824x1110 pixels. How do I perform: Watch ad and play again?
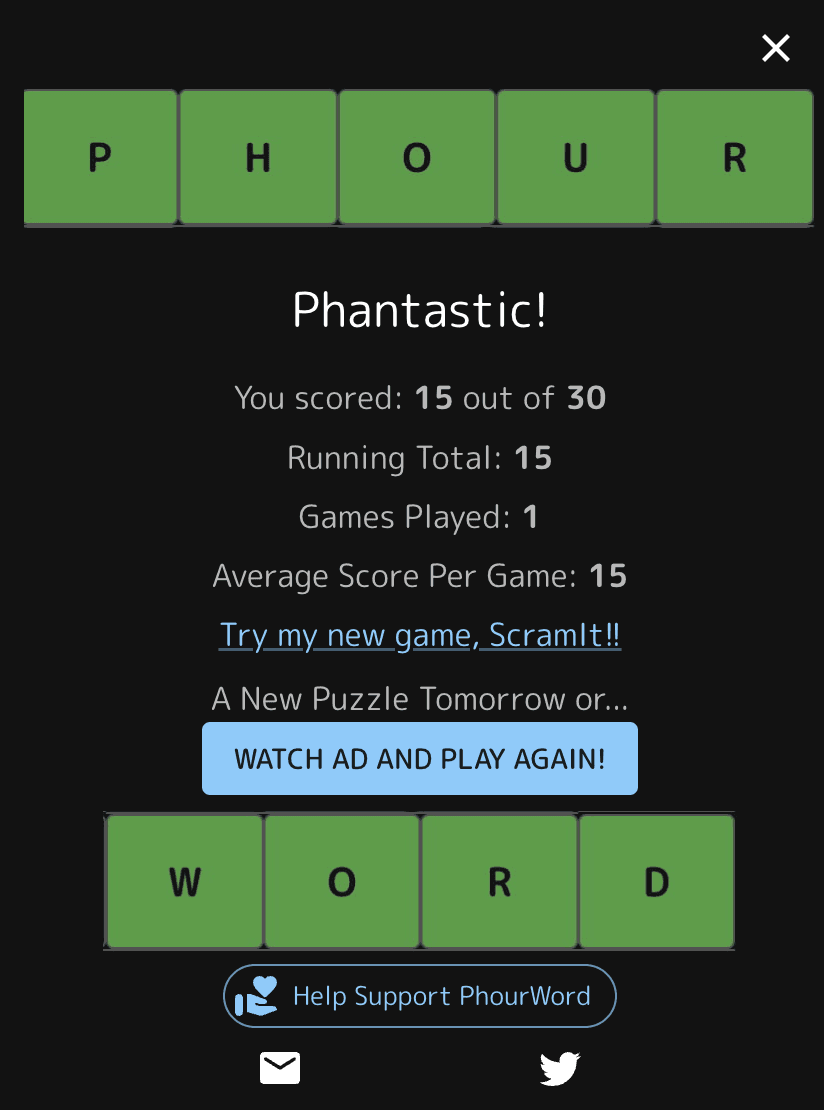pos(420,758)
